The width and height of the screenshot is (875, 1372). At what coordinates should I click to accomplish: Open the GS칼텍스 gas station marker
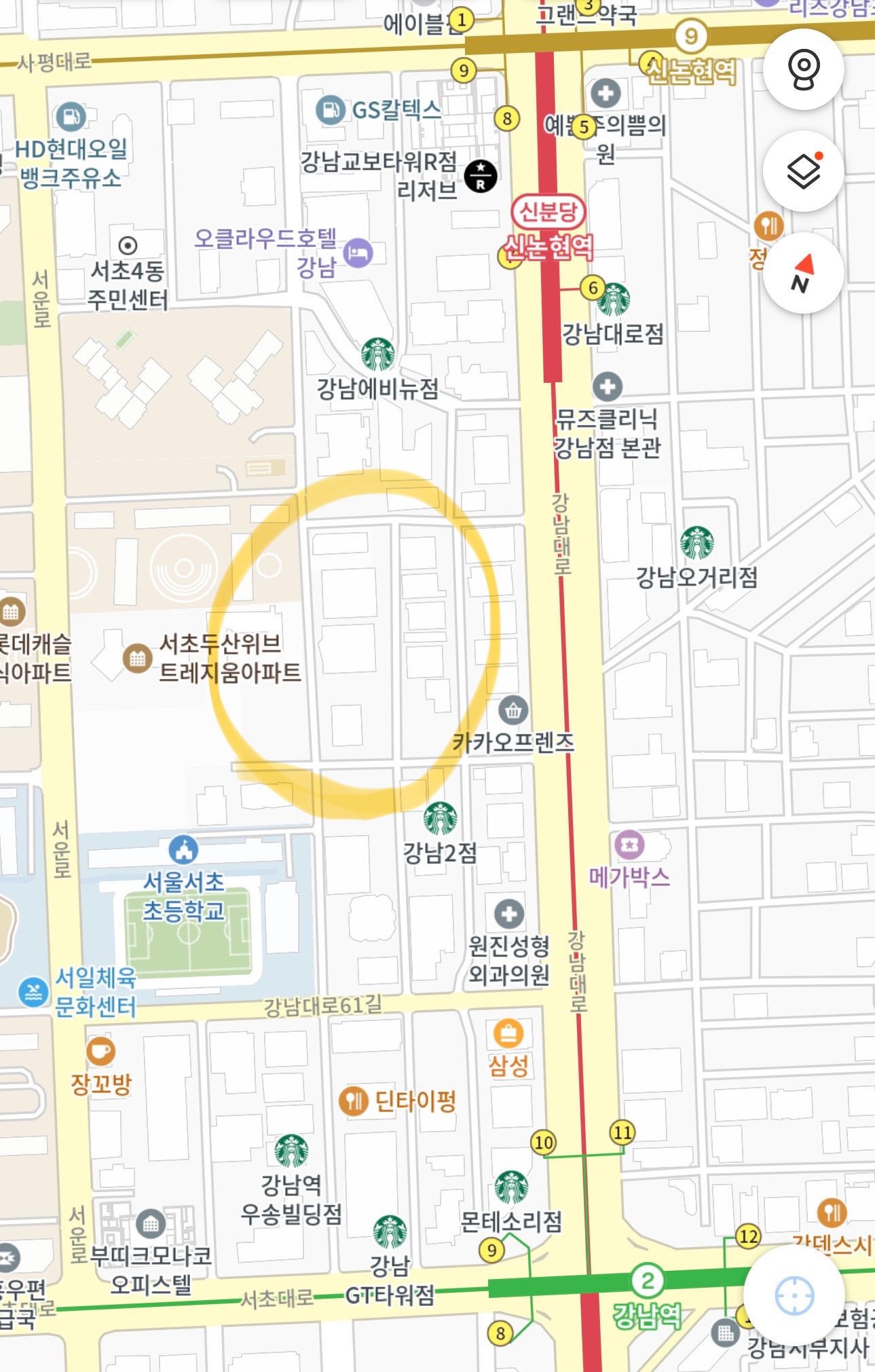331,109
